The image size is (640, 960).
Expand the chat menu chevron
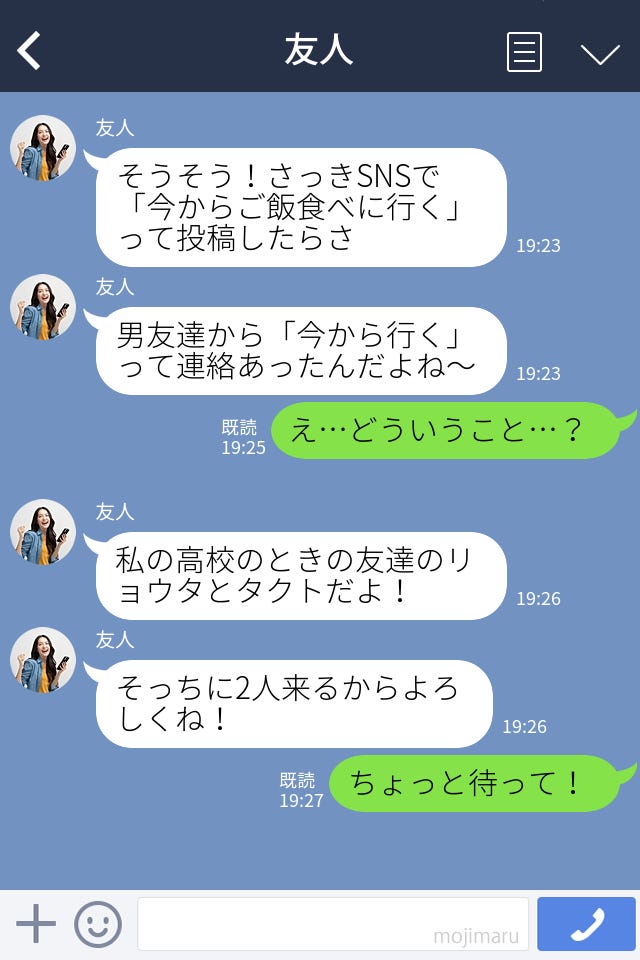pyautogui.click(x=600, y=53)
